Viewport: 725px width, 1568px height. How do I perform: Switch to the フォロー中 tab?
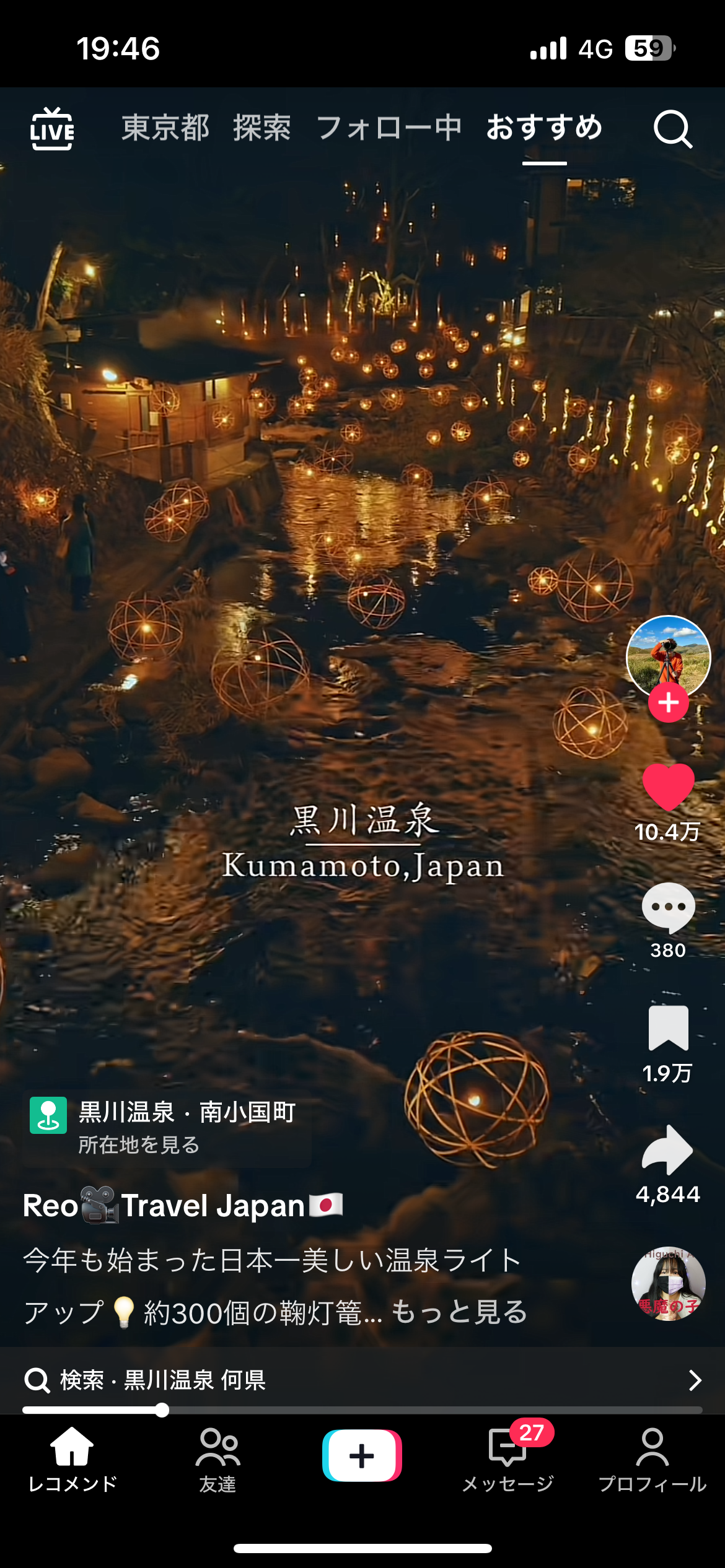pyautogui.click(x=389, y=128)
